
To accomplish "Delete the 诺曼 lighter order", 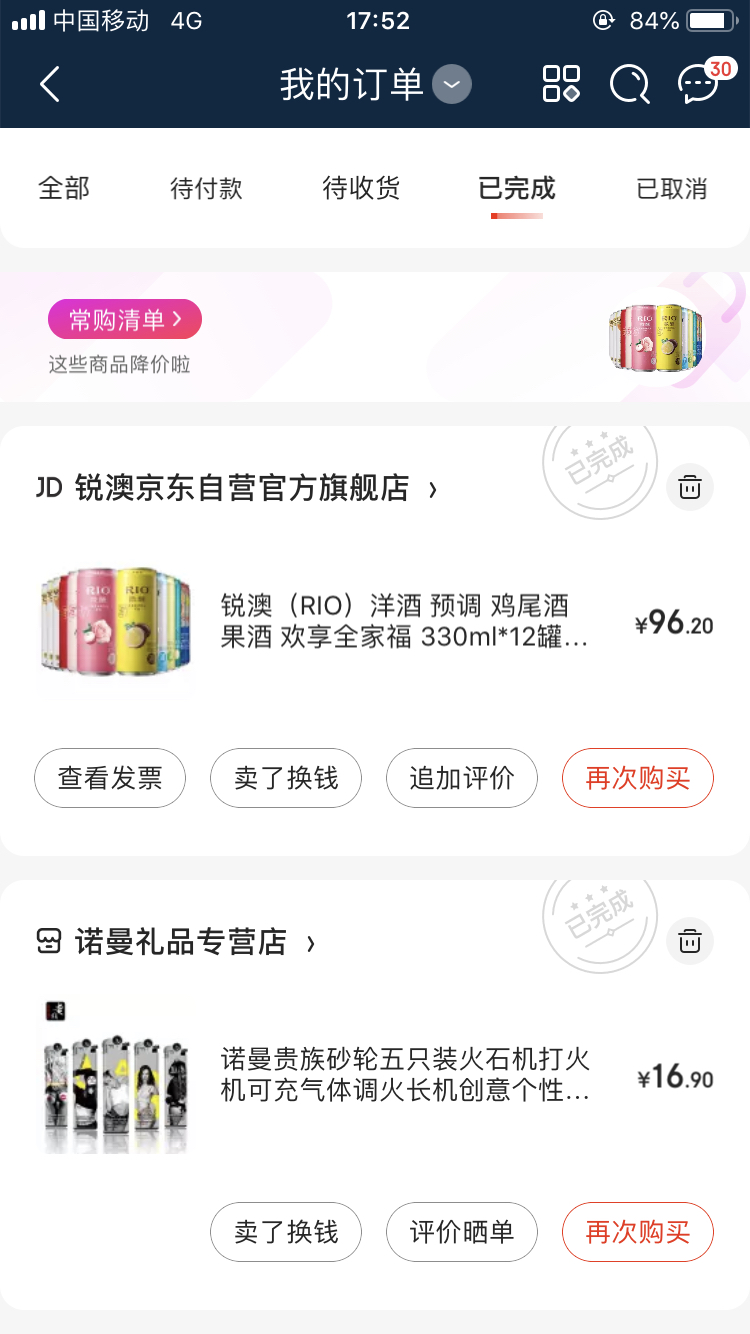I will pos(690,941).
